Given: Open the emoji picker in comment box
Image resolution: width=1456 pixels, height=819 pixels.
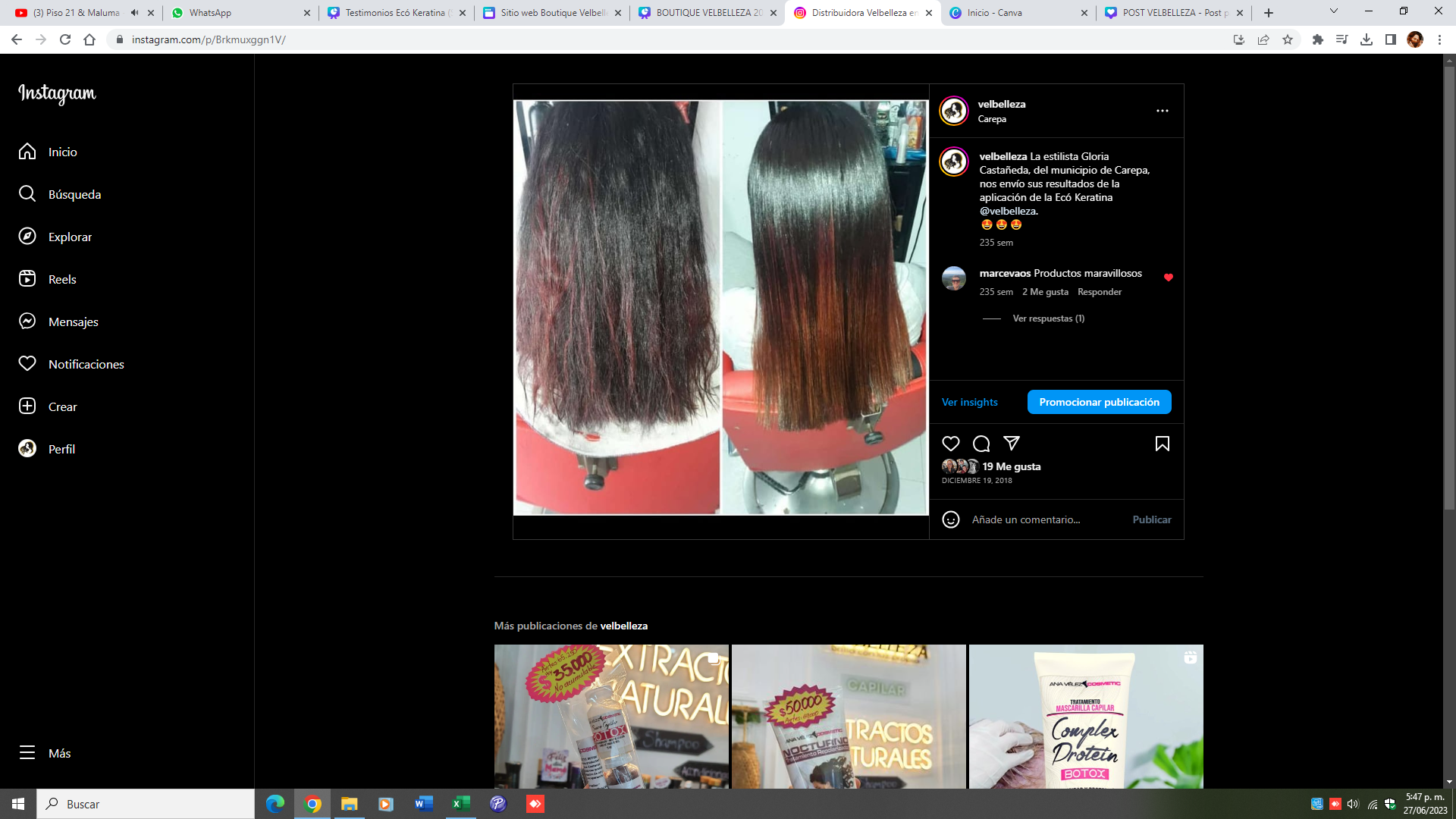Looking at the screenshot, I should tap(950, 519).
